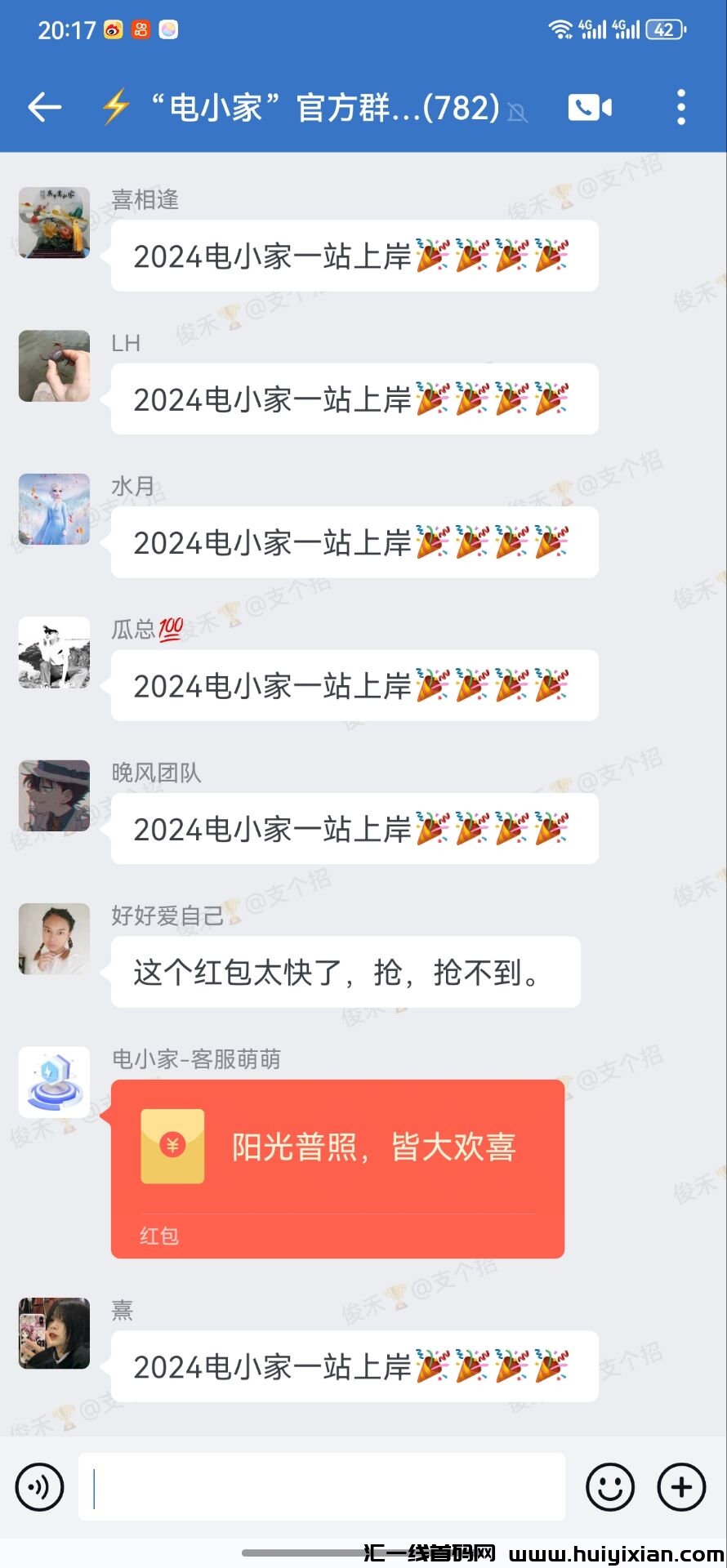Screen dimensions: 727x1568
Task: Open the emoji picker
Action: [x=609, y=1487]
